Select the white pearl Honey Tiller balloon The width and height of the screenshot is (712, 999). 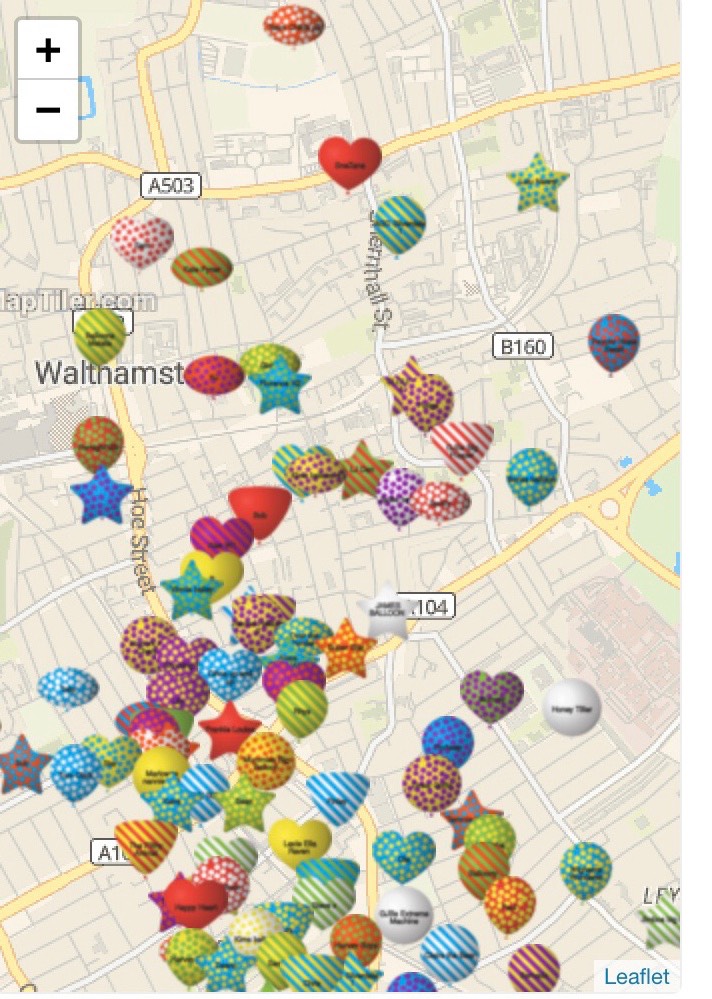pyautogui.click(x=572, y=706)
